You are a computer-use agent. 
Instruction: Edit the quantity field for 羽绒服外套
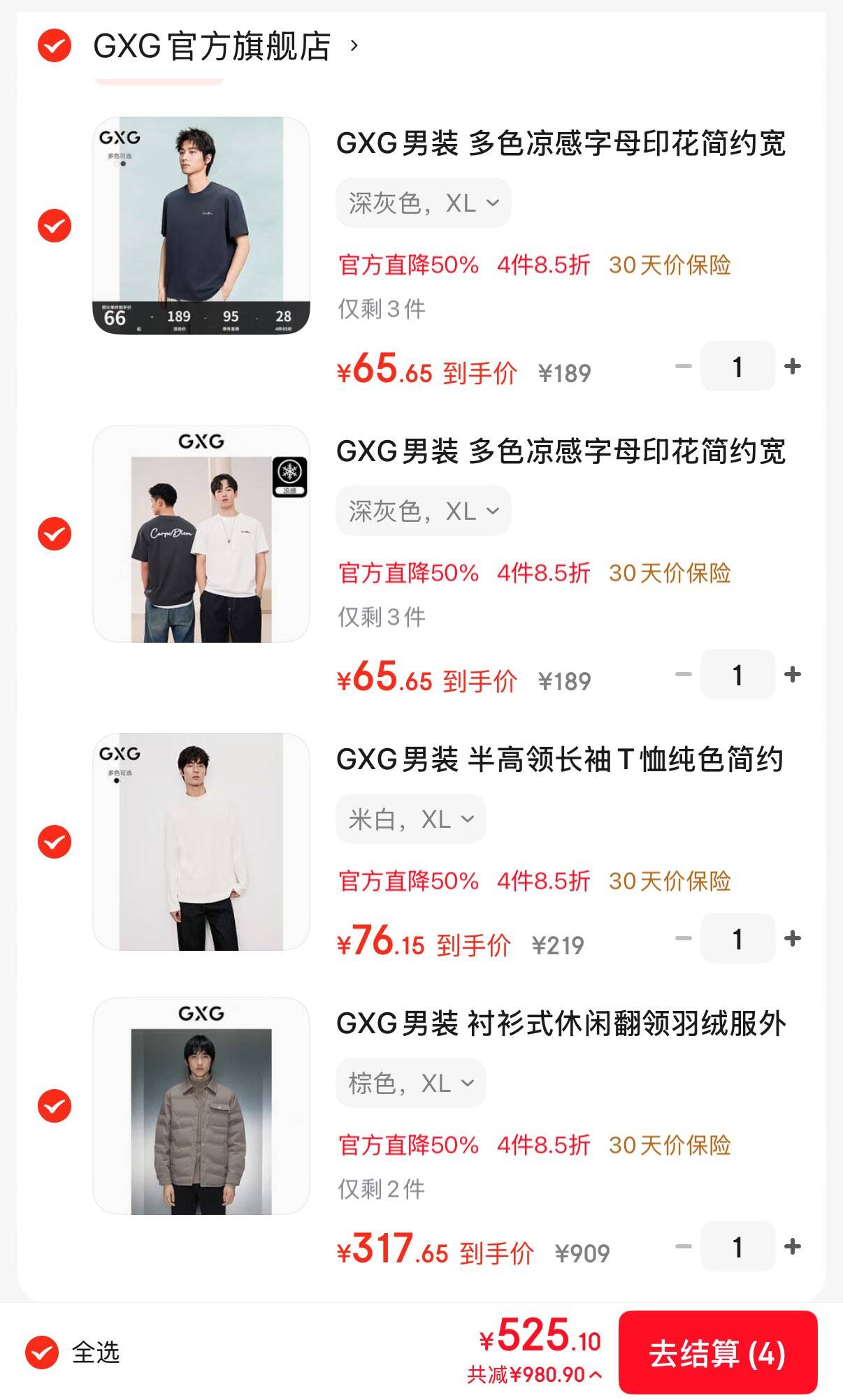(737, 1246)
